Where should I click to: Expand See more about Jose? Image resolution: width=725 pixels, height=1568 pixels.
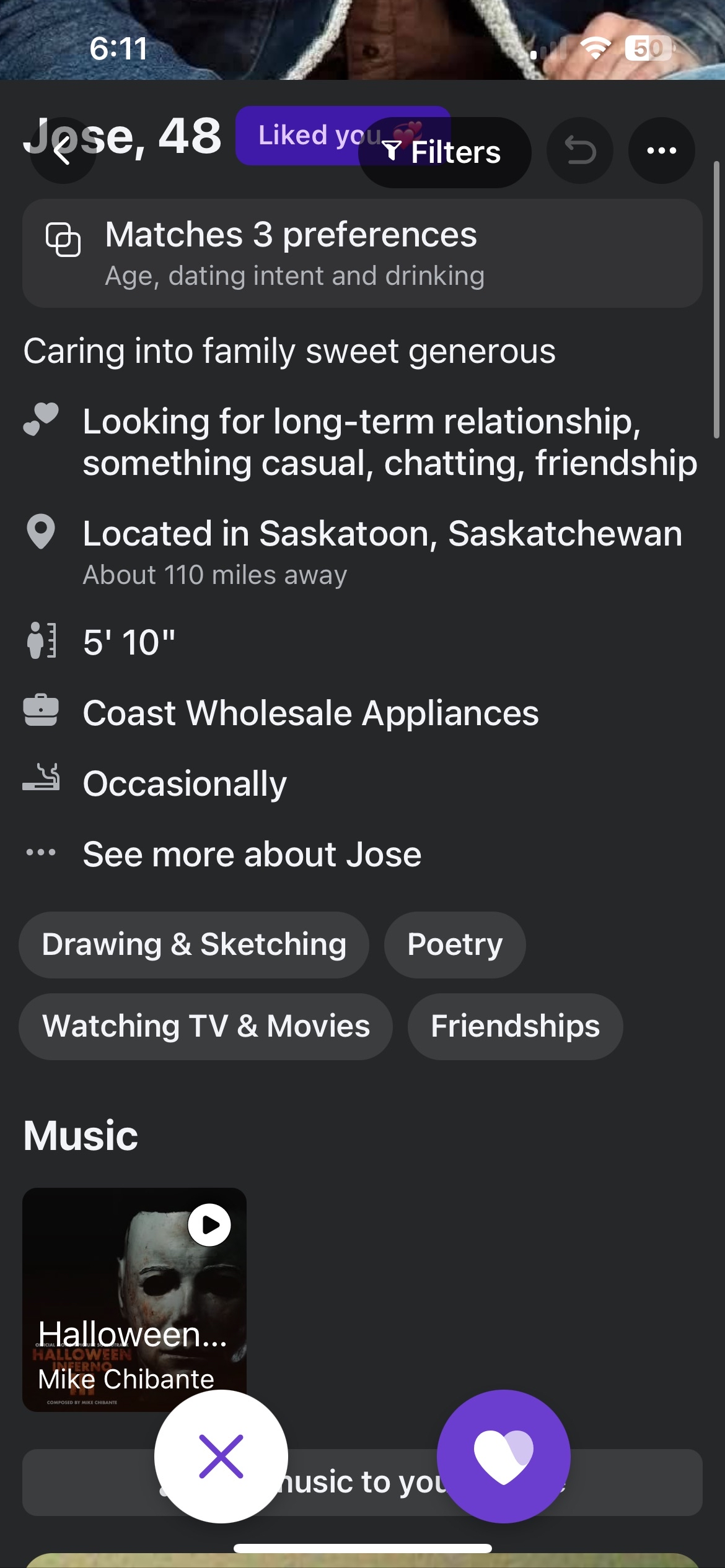(x=252, y=854)
